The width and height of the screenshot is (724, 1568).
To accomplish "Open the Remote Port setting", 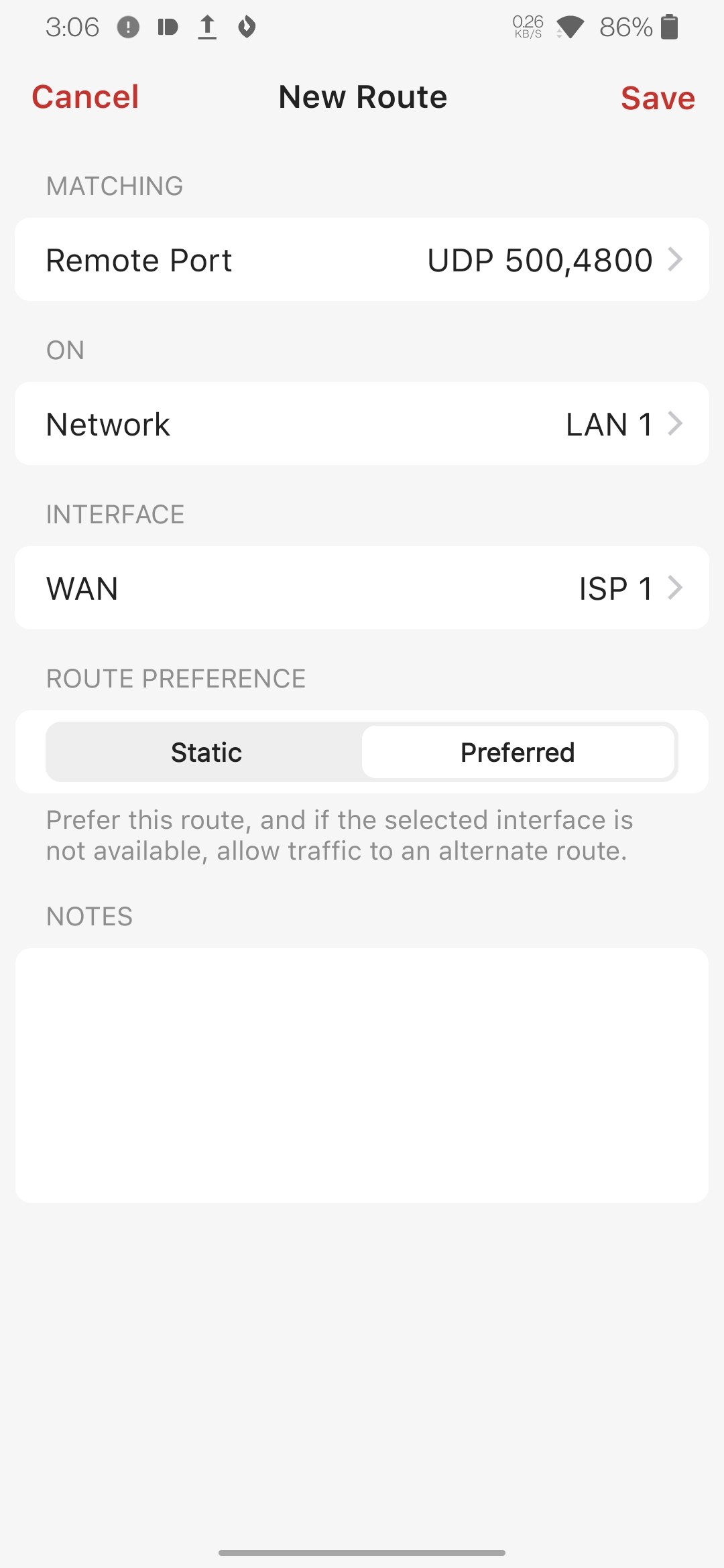I will pyautogui.click(x=362, y=259).
